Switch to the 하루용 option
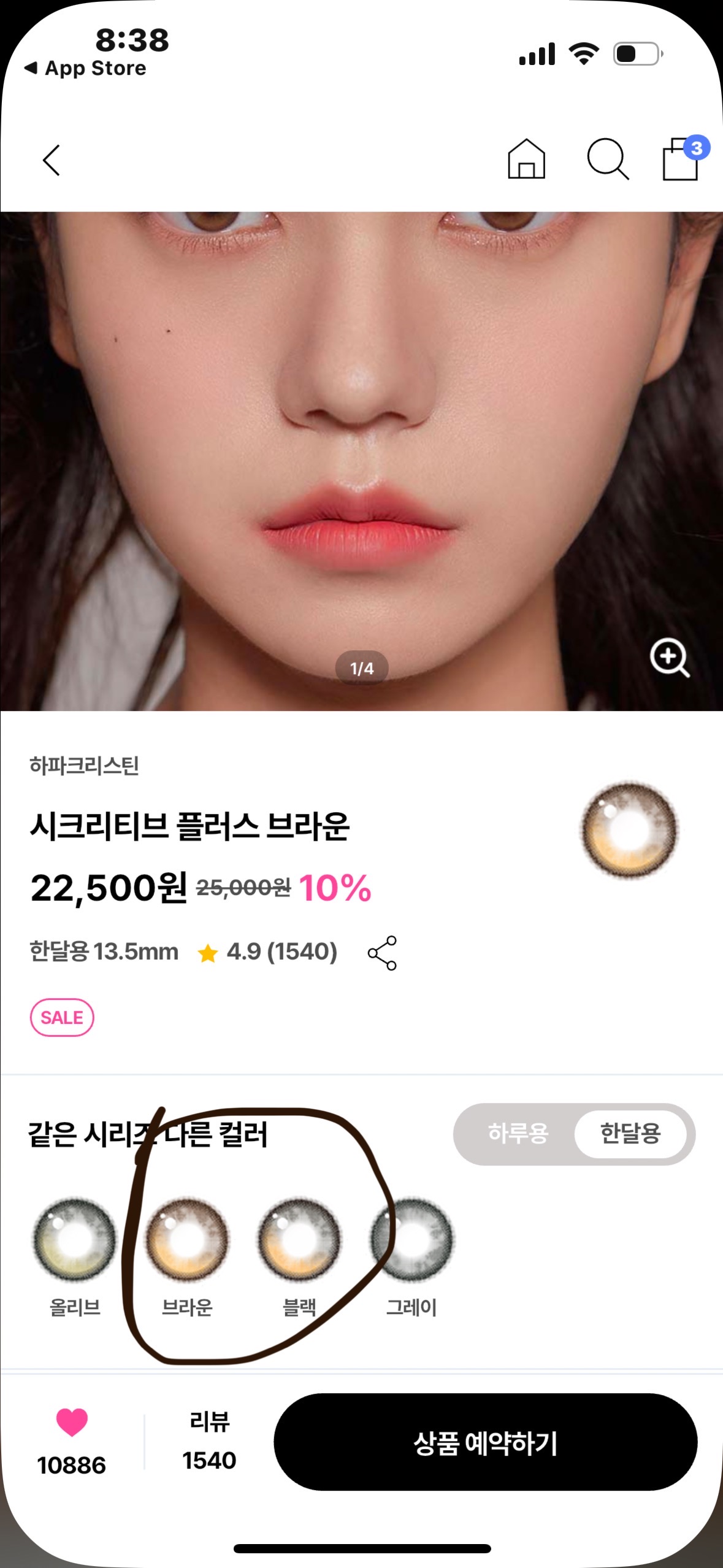The width and height of the screenshot is (723, 1568). tap(518, 1133)
